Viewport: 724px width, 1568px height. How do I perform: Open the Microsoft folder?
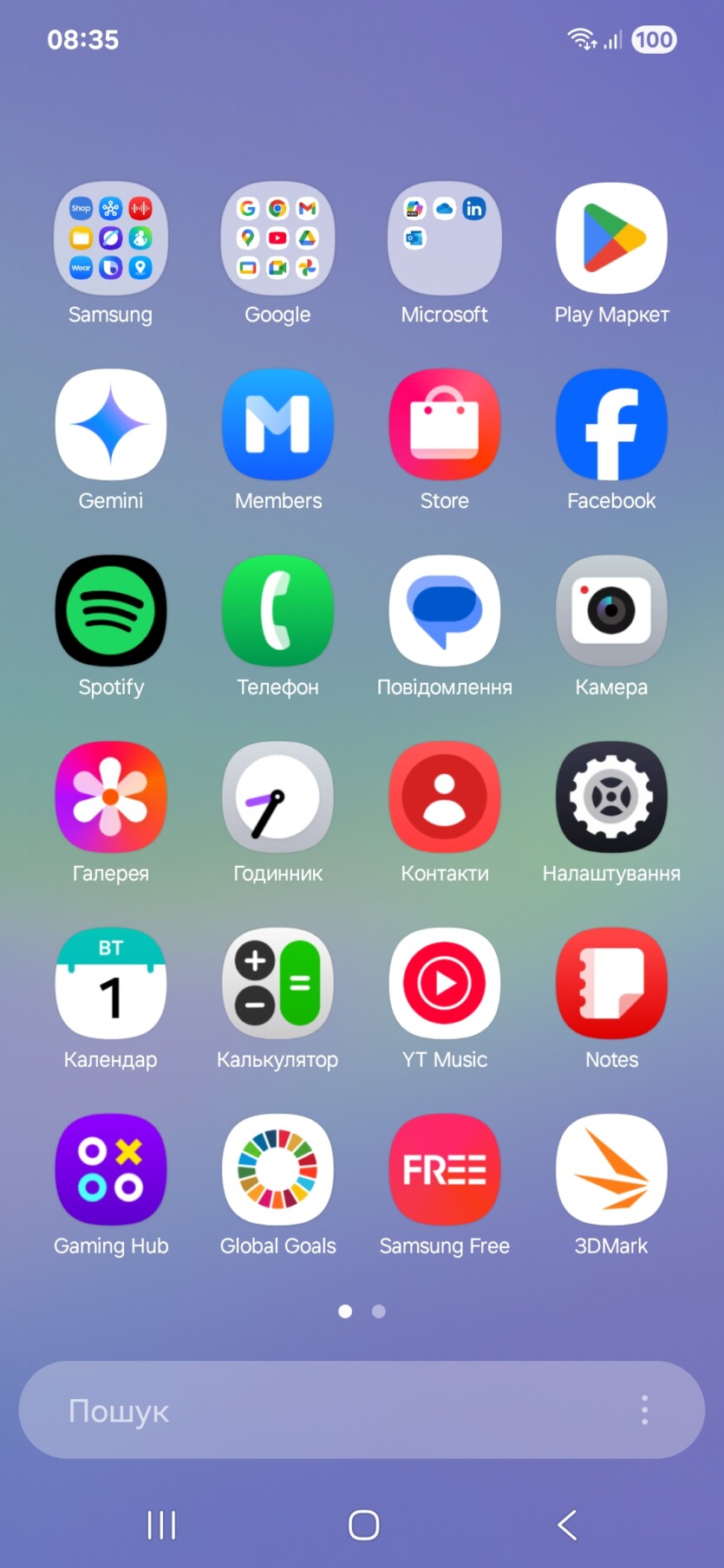(444, 238)
